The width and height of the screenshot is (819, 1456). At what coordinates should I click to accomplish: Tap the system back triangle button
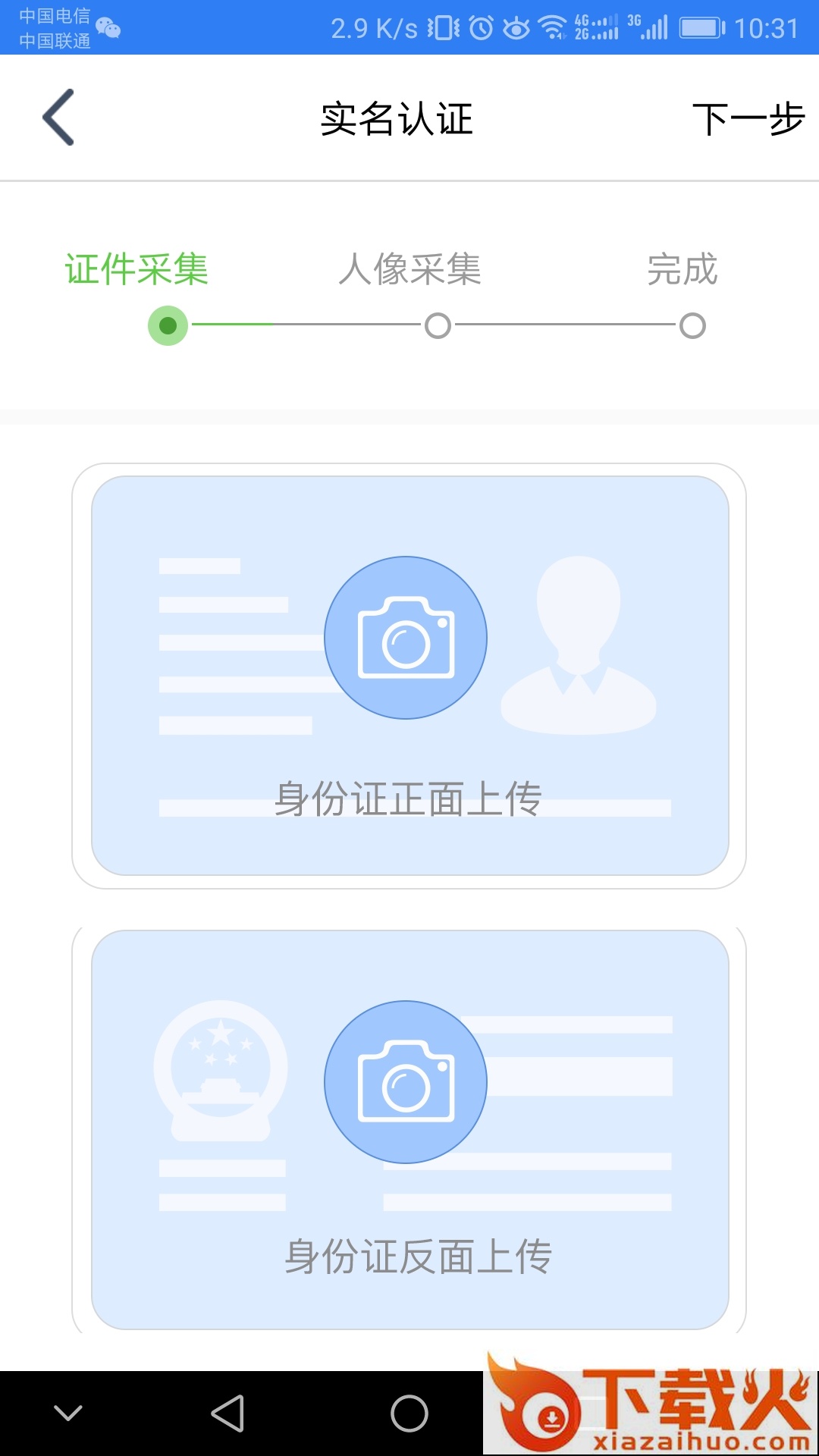coord(227,1414)
